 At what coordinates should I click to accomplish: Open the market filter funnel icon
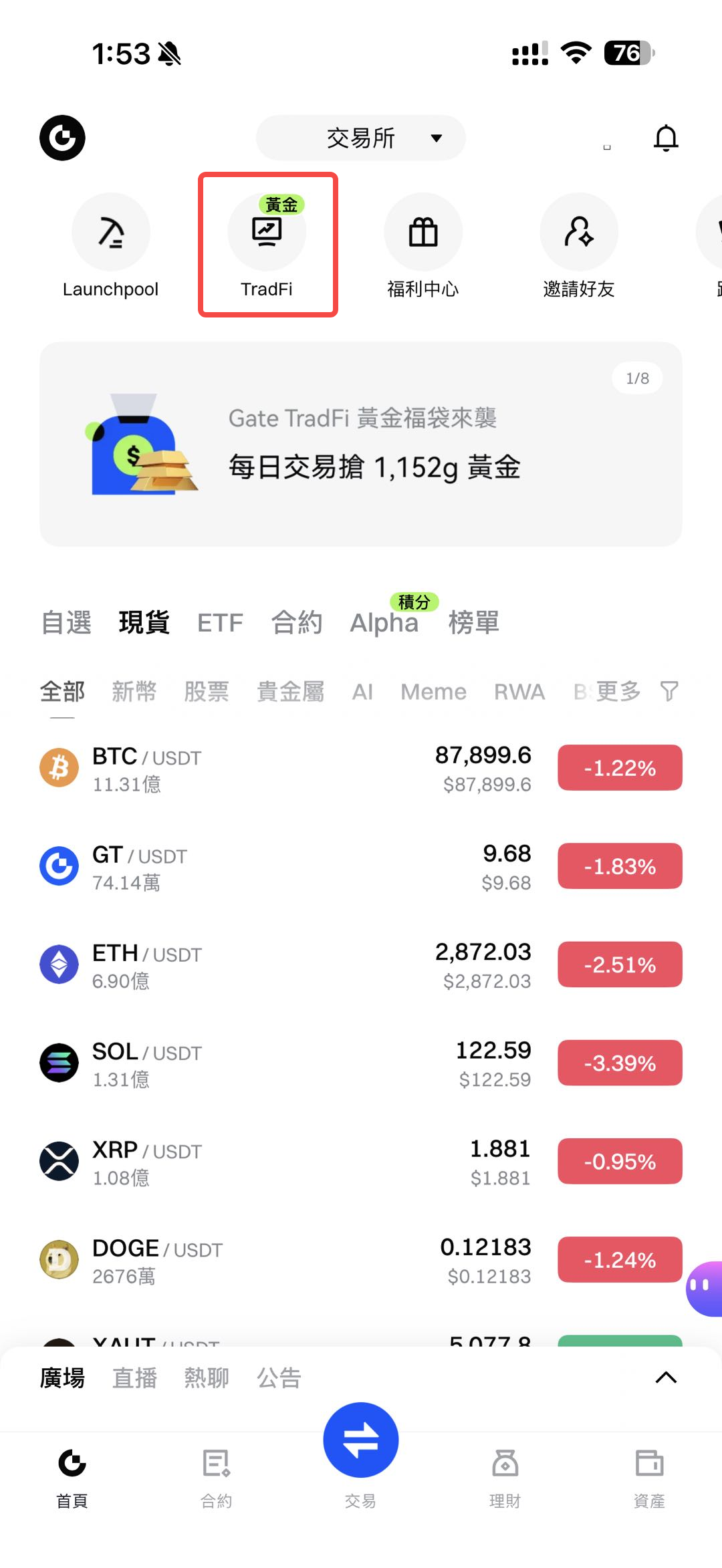[x=669, y=692]
